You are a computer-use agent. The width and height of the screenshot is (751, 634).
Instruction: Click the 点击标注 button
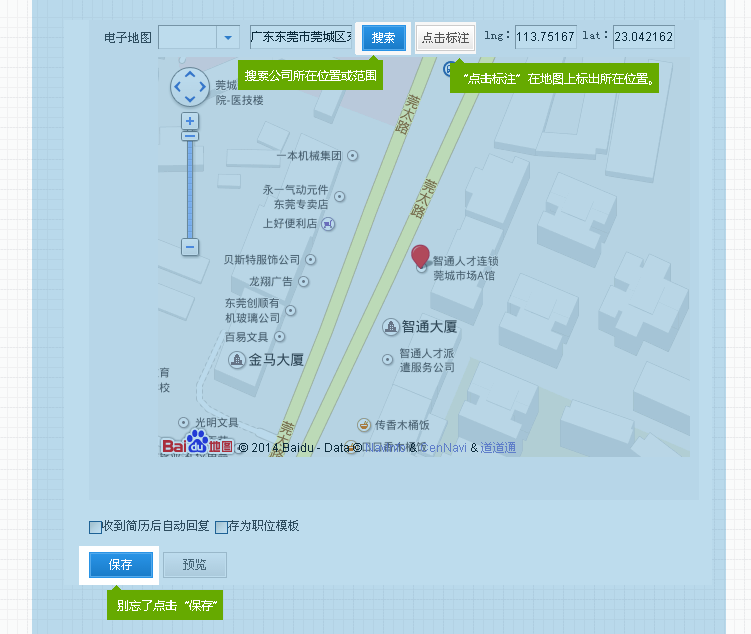coord(445,38)
